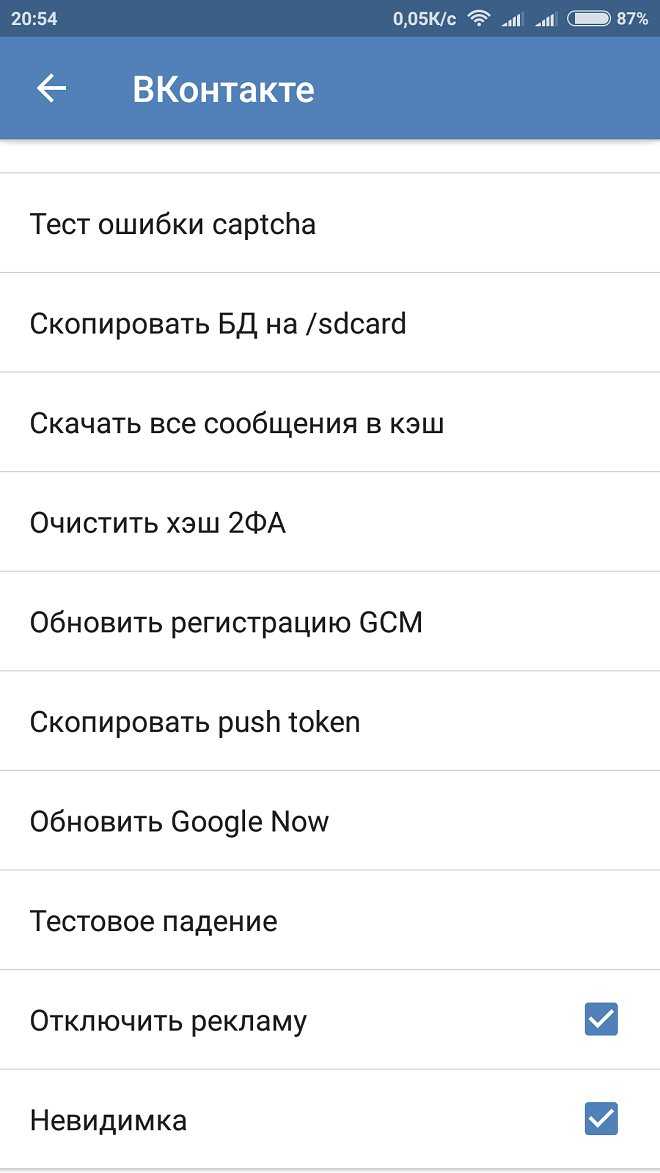This screenshot has height=1173, width=660.
Task: Select Скопировать БД на /sdcard
Action: point(330,322)
